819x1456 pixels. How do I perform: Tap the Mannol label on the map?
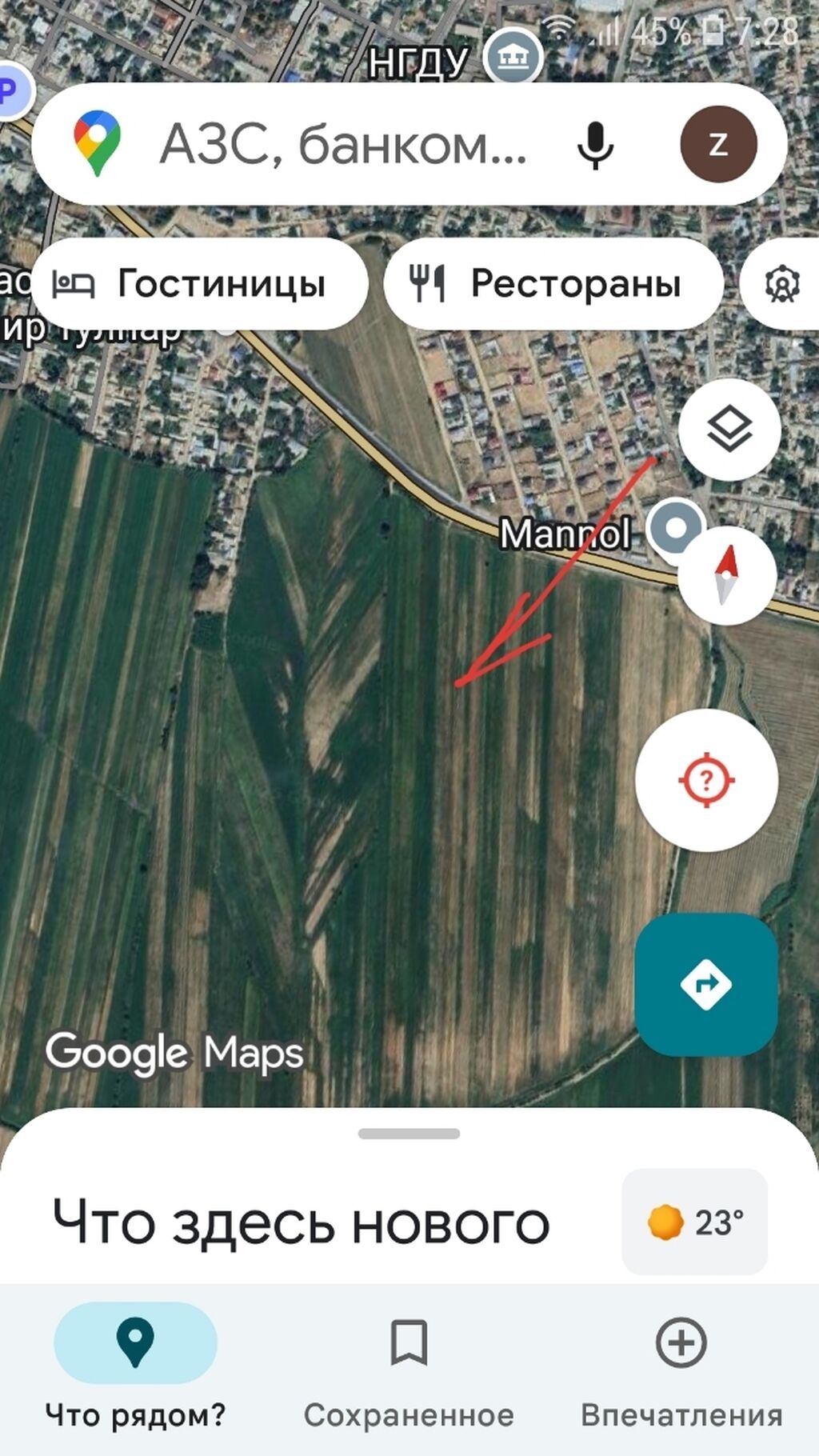565,534
